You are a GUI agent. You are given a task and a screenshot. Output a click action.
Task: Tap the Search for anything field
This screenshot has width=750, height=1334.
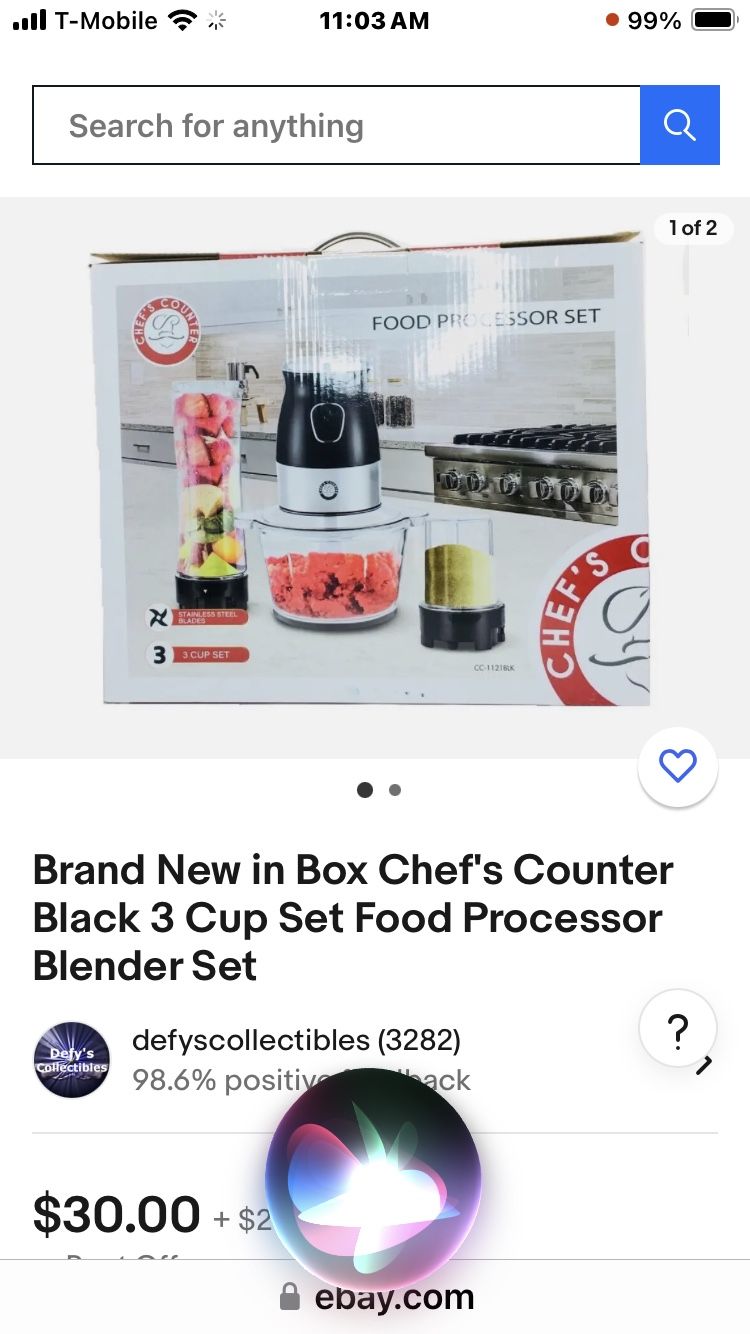click(336, 125)
